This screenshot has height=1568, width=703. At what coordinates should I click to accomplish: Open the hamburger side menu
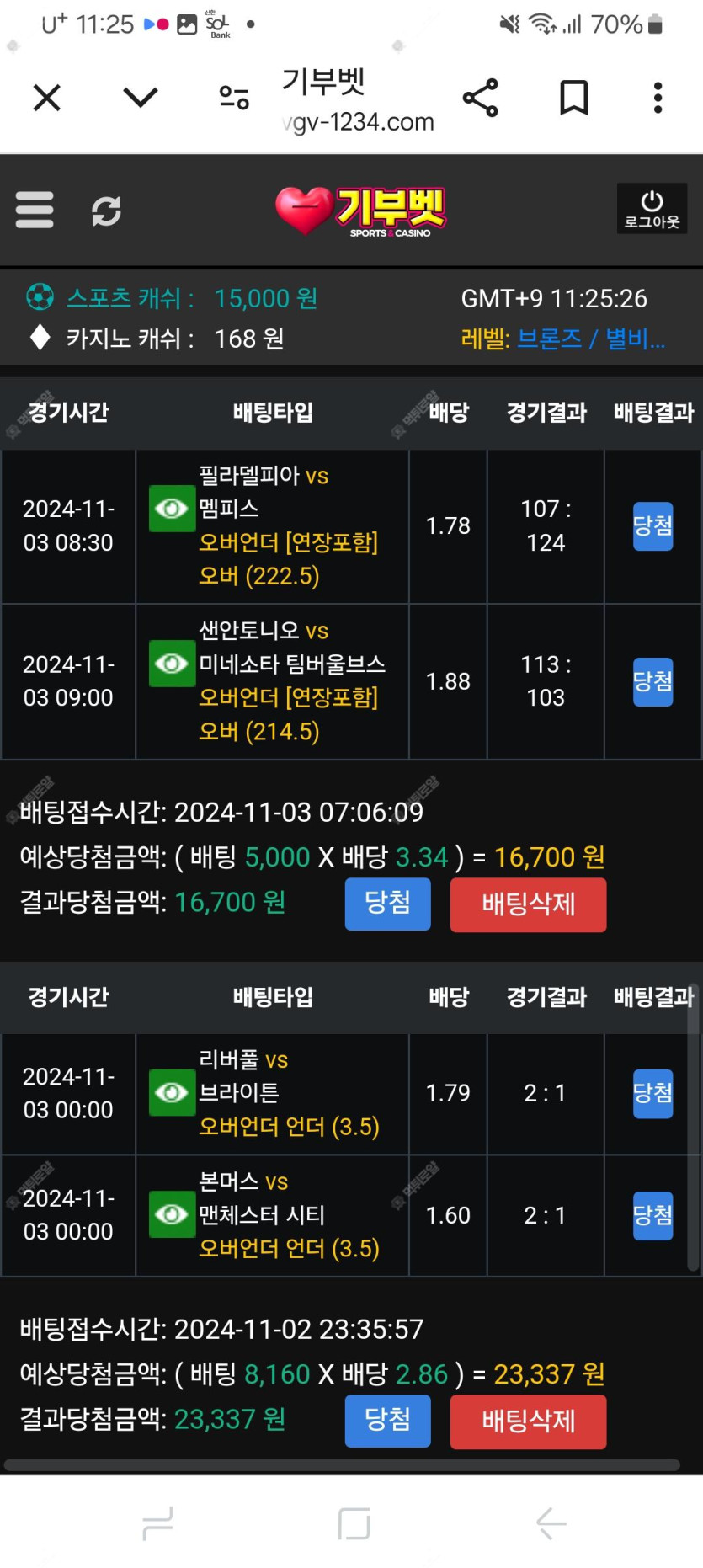35,210
